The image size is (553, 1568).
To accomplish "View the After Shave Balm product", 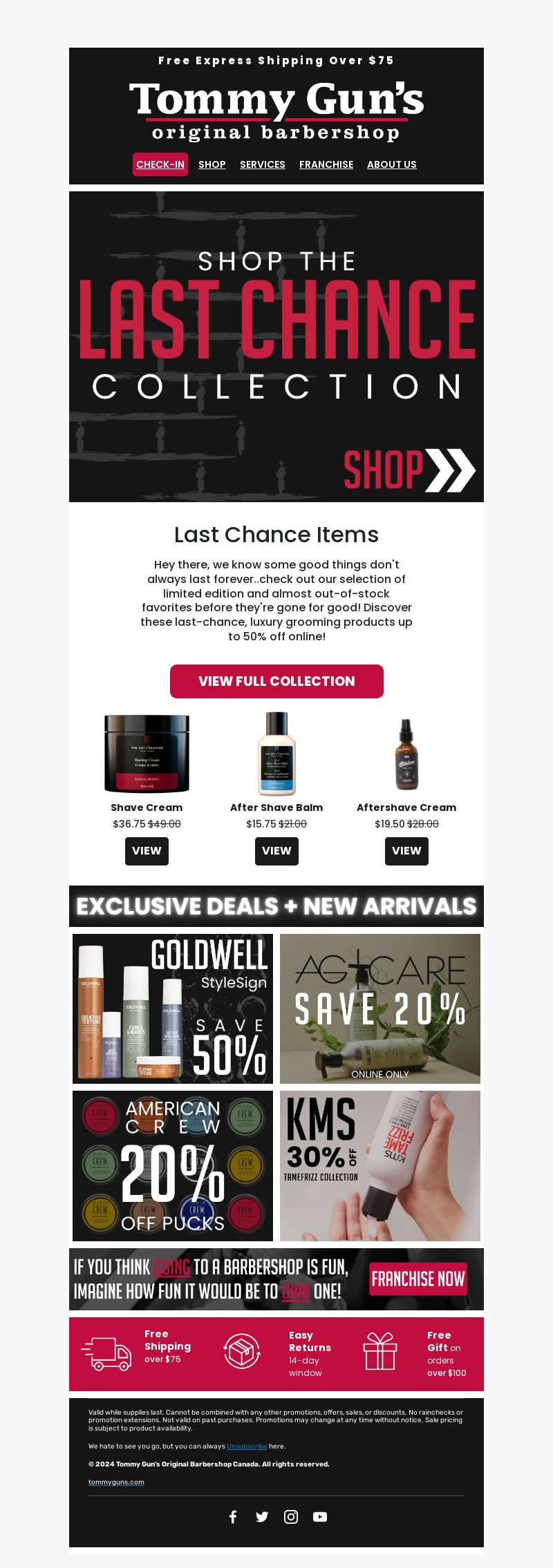I will pos(276,851).
